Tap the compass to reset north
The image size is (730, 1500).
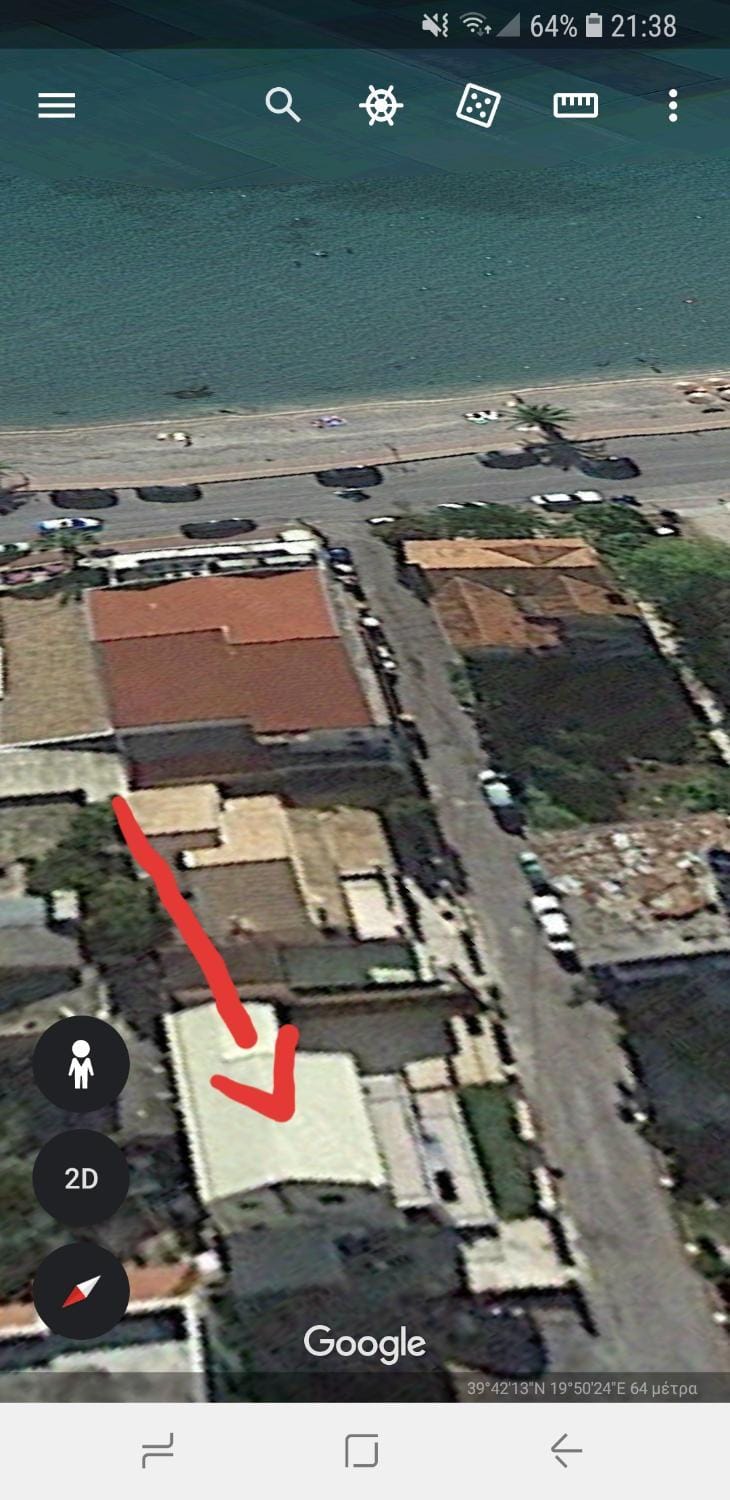coord(81,1291)
